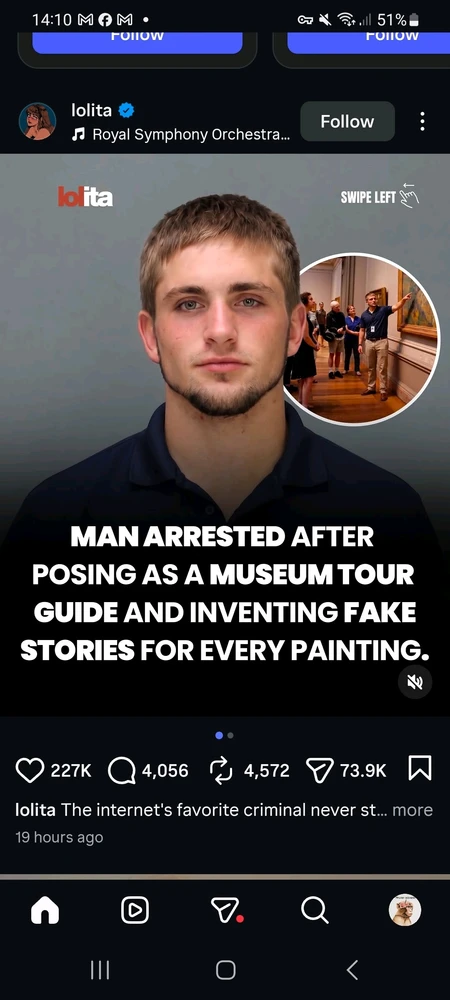
Task: Open recent apps from the navigation bar
Action: tap(99, 970)
